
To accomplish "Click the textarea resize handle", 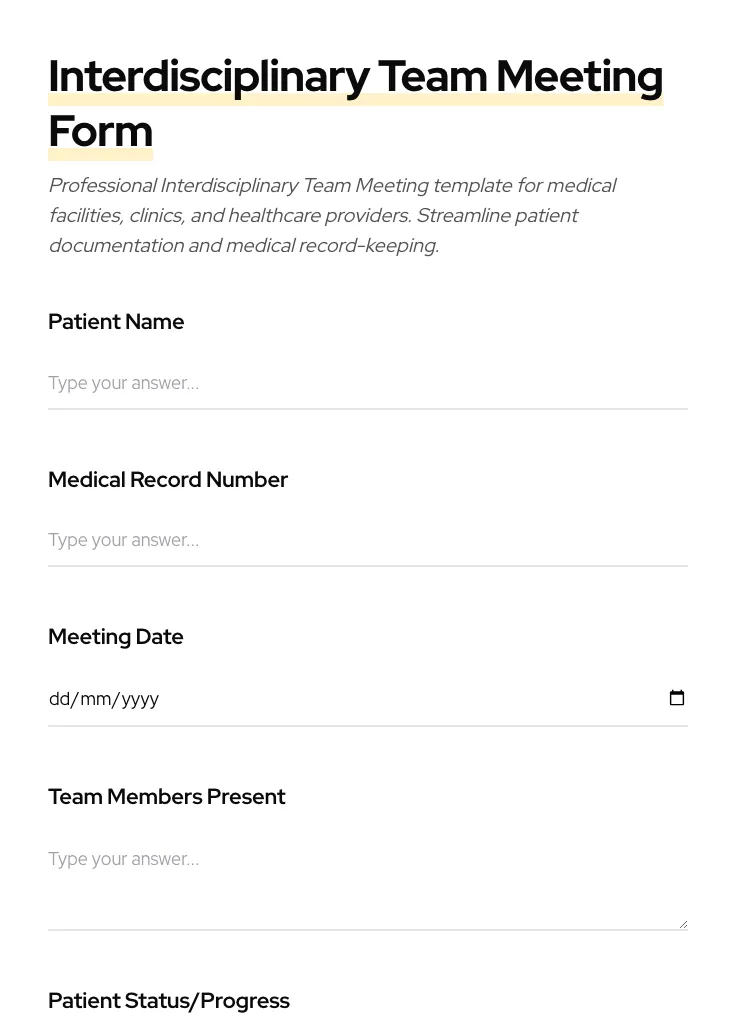I will click(x=682, y=922).
